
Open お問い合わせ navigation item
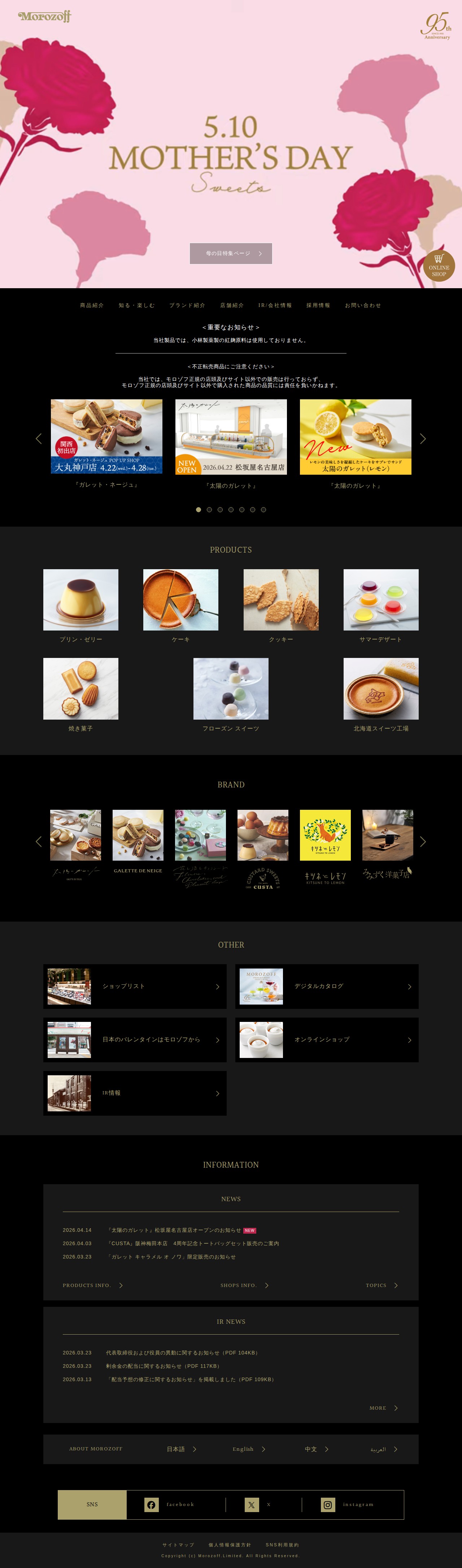point(363,306)
